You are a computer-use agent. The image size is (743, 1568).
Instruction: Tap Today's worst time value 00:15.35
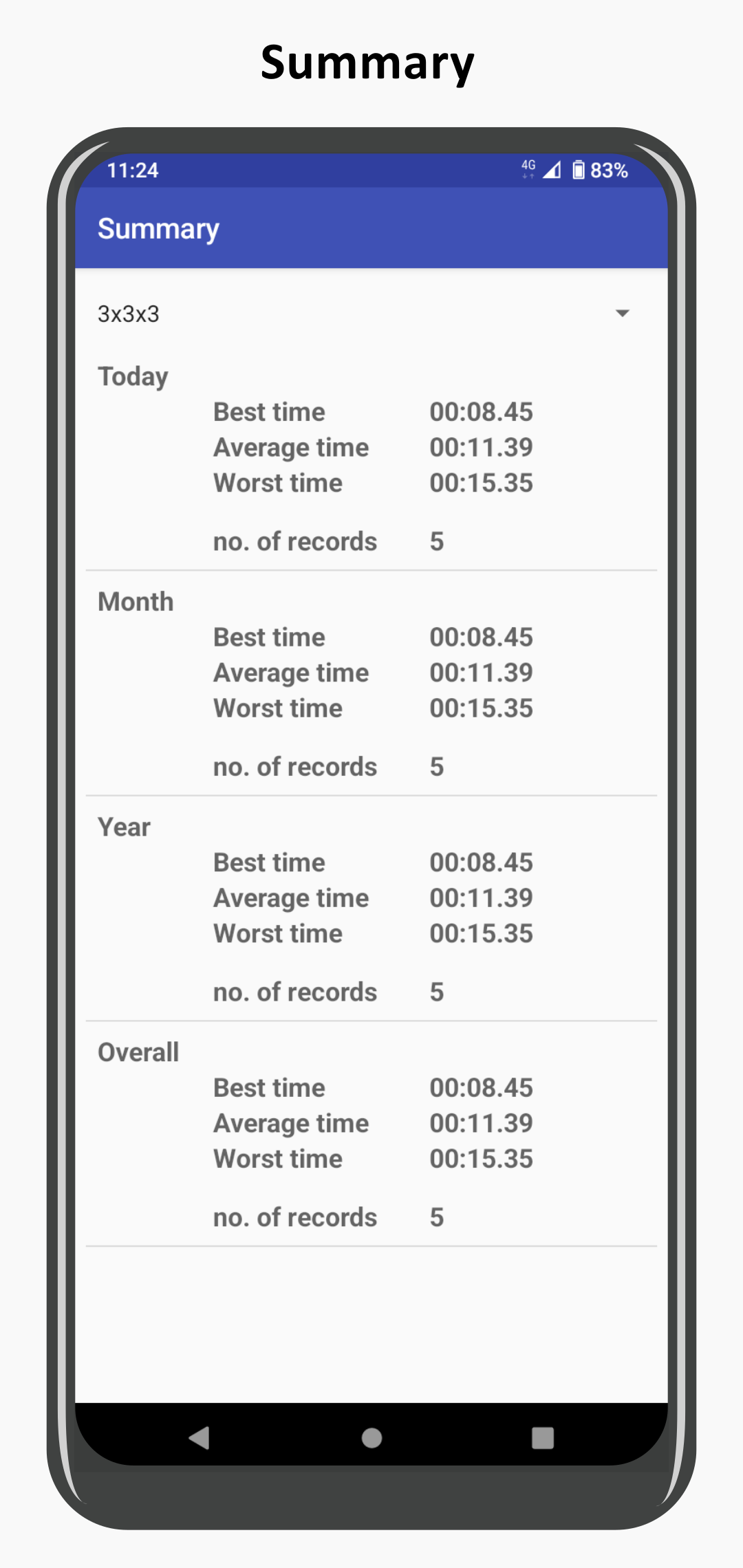pos(481,482)
